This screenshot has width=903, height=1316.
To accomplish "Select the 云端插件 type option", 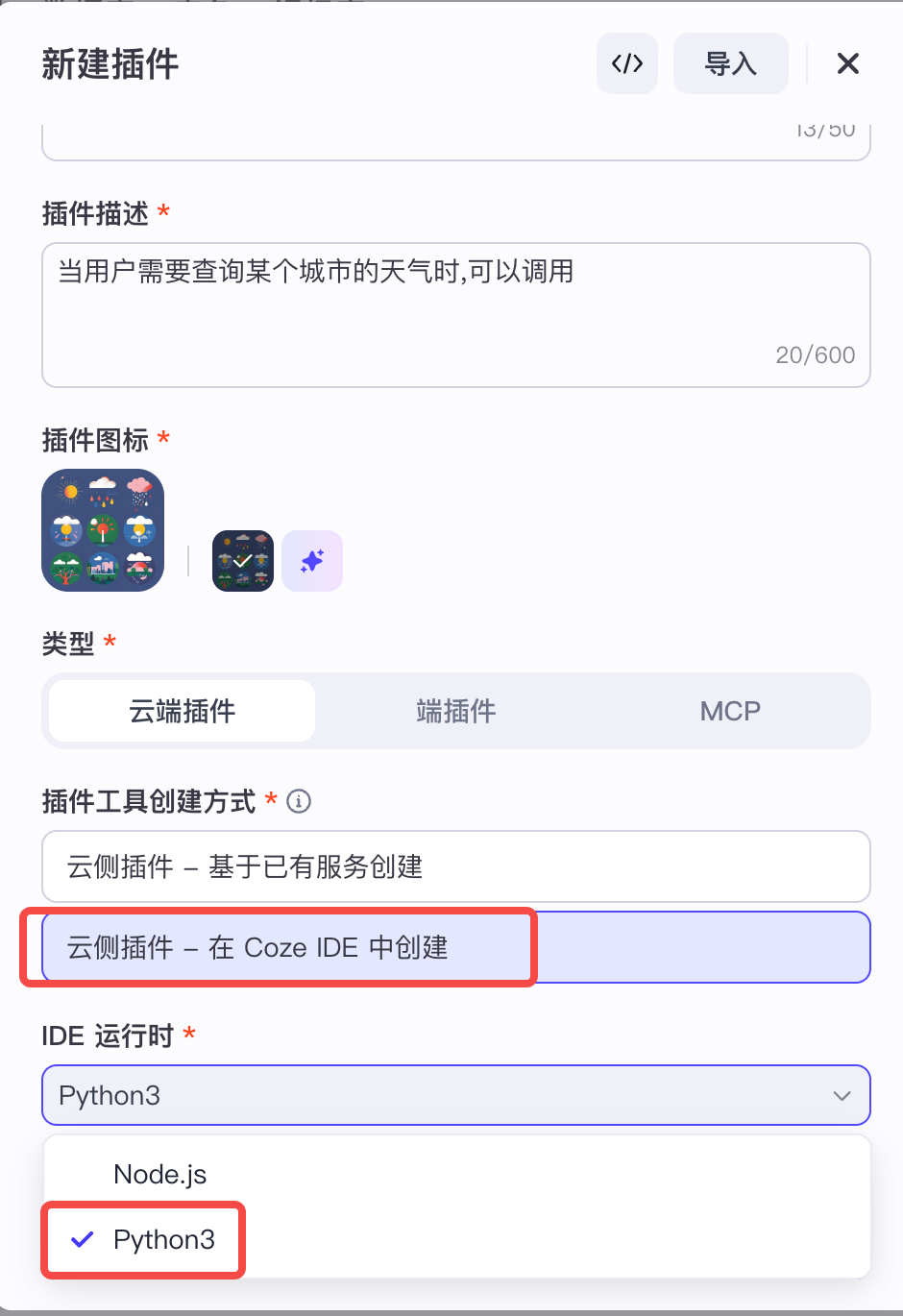I will pyautogui.click(x=180, y=711).
